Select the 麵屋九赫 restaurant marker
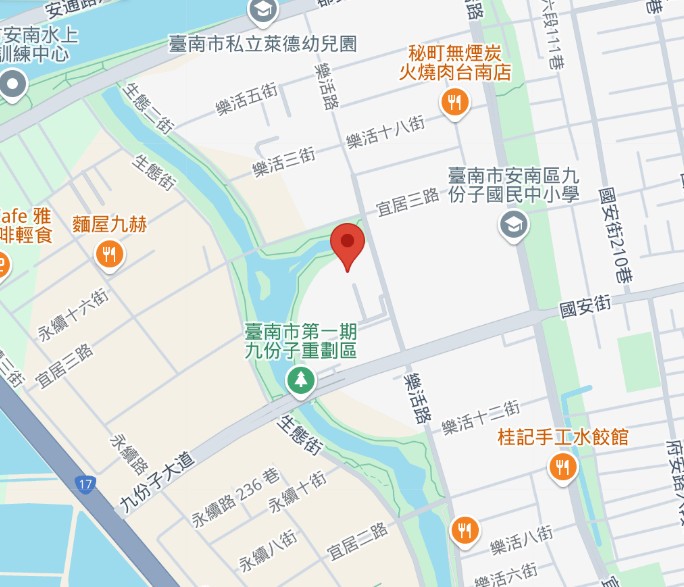Screen dimensions: 684x587 (x=110, y=255)
